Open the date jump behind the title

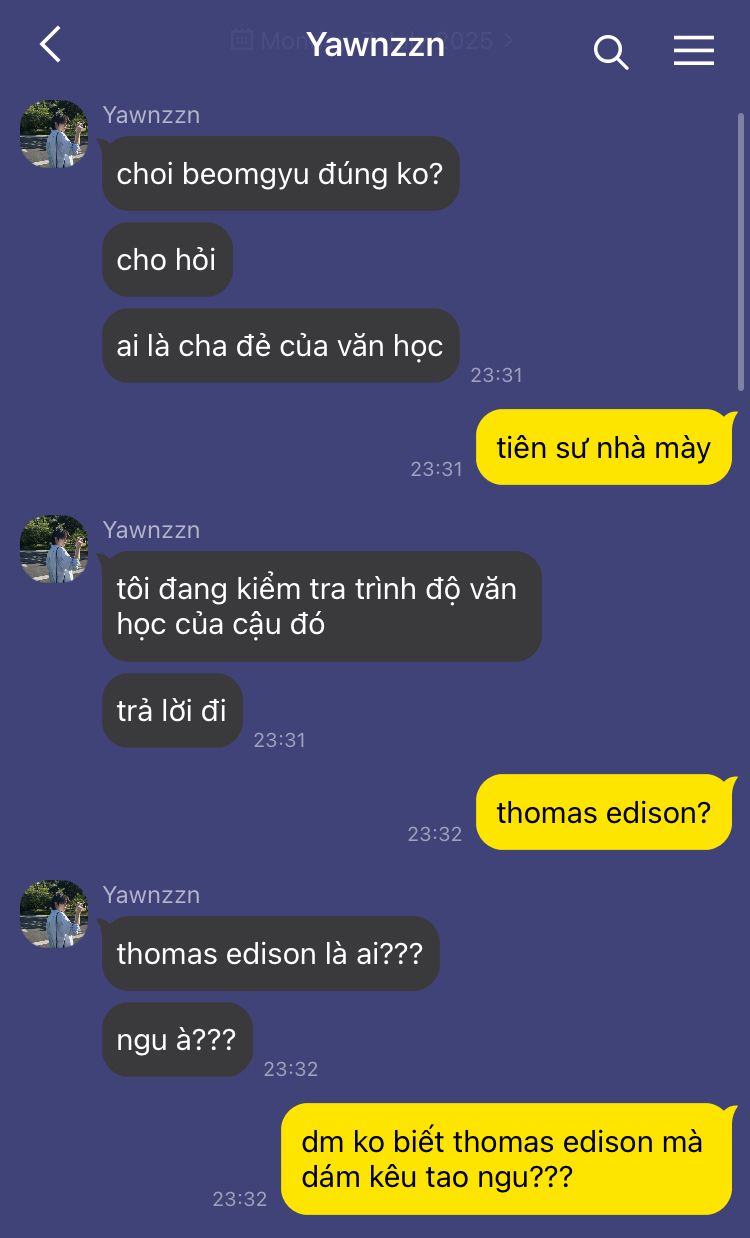pos(372,41)
